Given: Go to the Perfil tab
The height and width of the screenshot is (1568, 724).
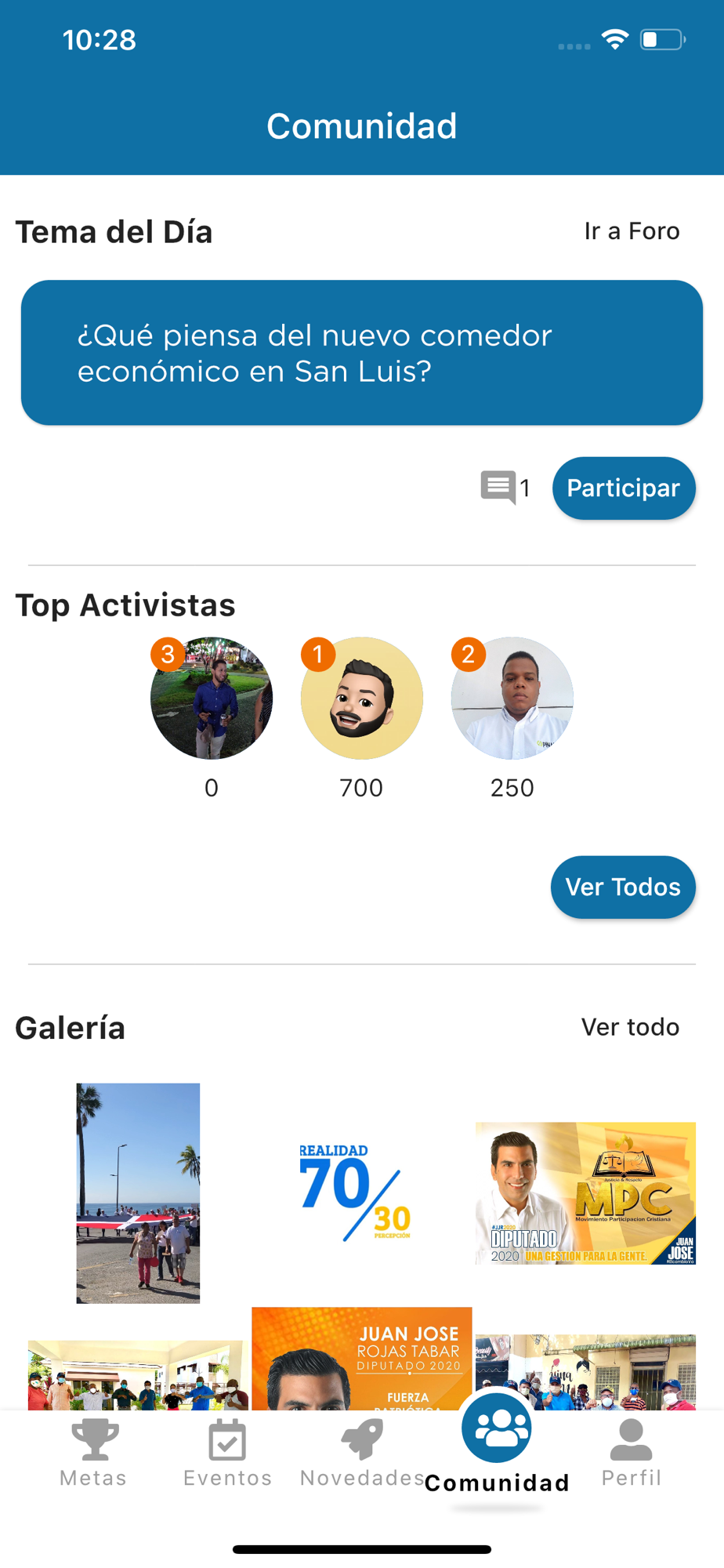Looking at the screenshot, I should click(632, 1454).
